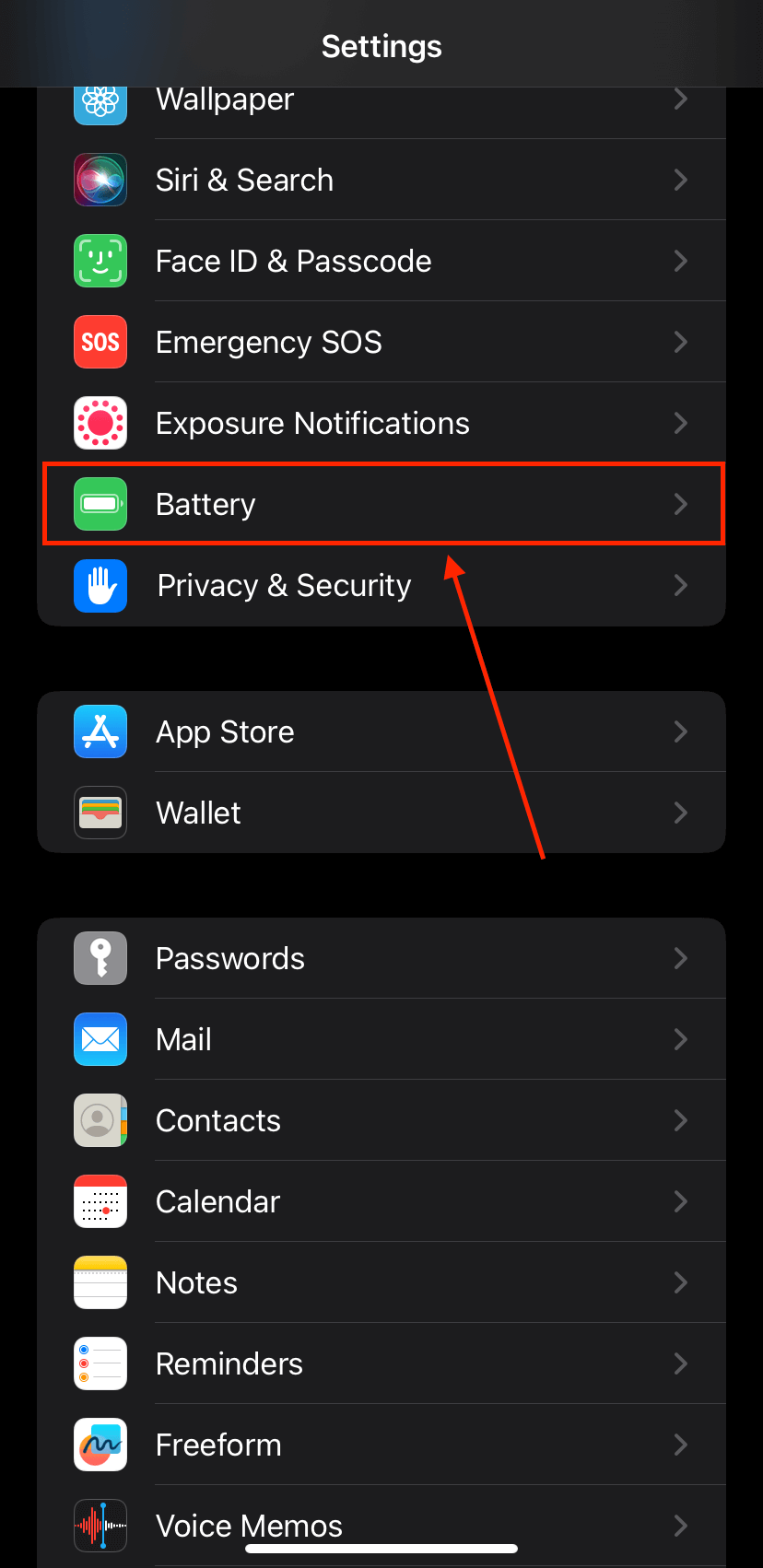Viewport: 763px width, 1568px height.
Task: Open Notes settings
Action: click(381, 1282)
